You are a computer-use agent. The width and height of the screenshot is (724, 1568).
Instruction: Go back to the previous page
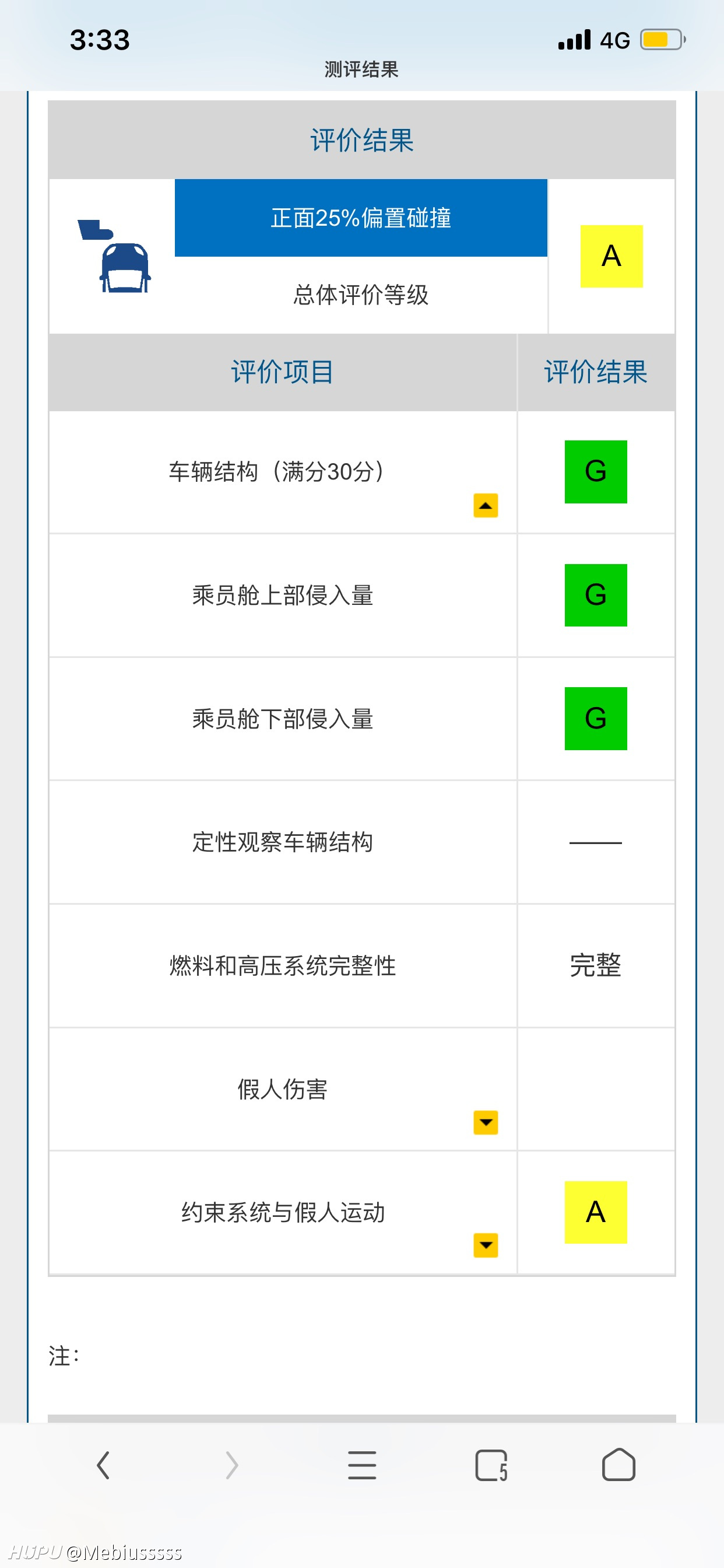(103, 1465)
